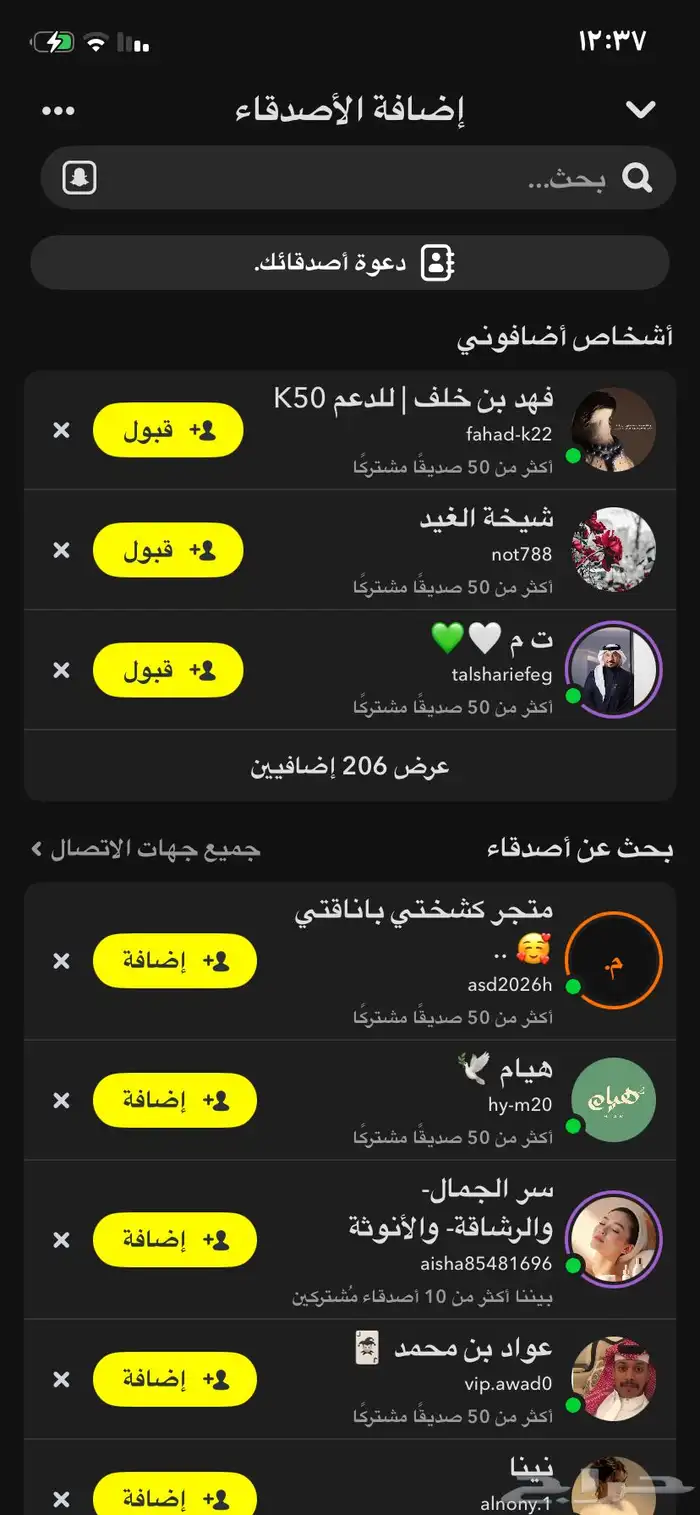Dismiss the request from fahad-k22
The width and height of the screenshot is (700, 1515).
point(61,430)
